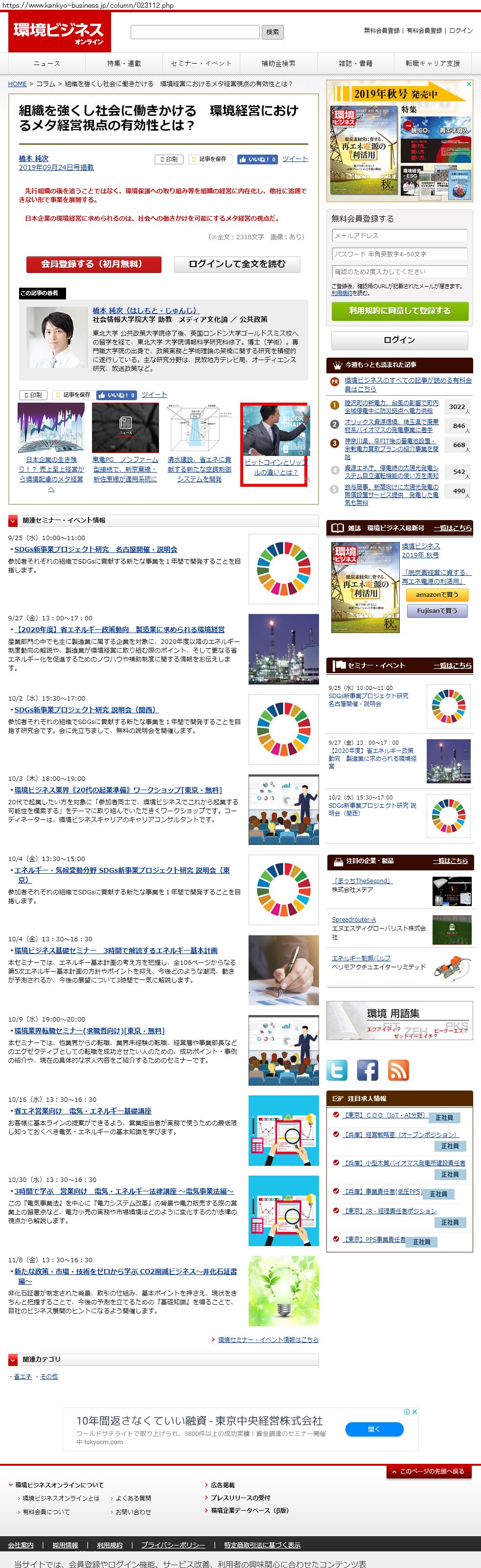Open SDGs新事業プロジェクト研究 名古屋開催・説明会 link

coord(95,549)
